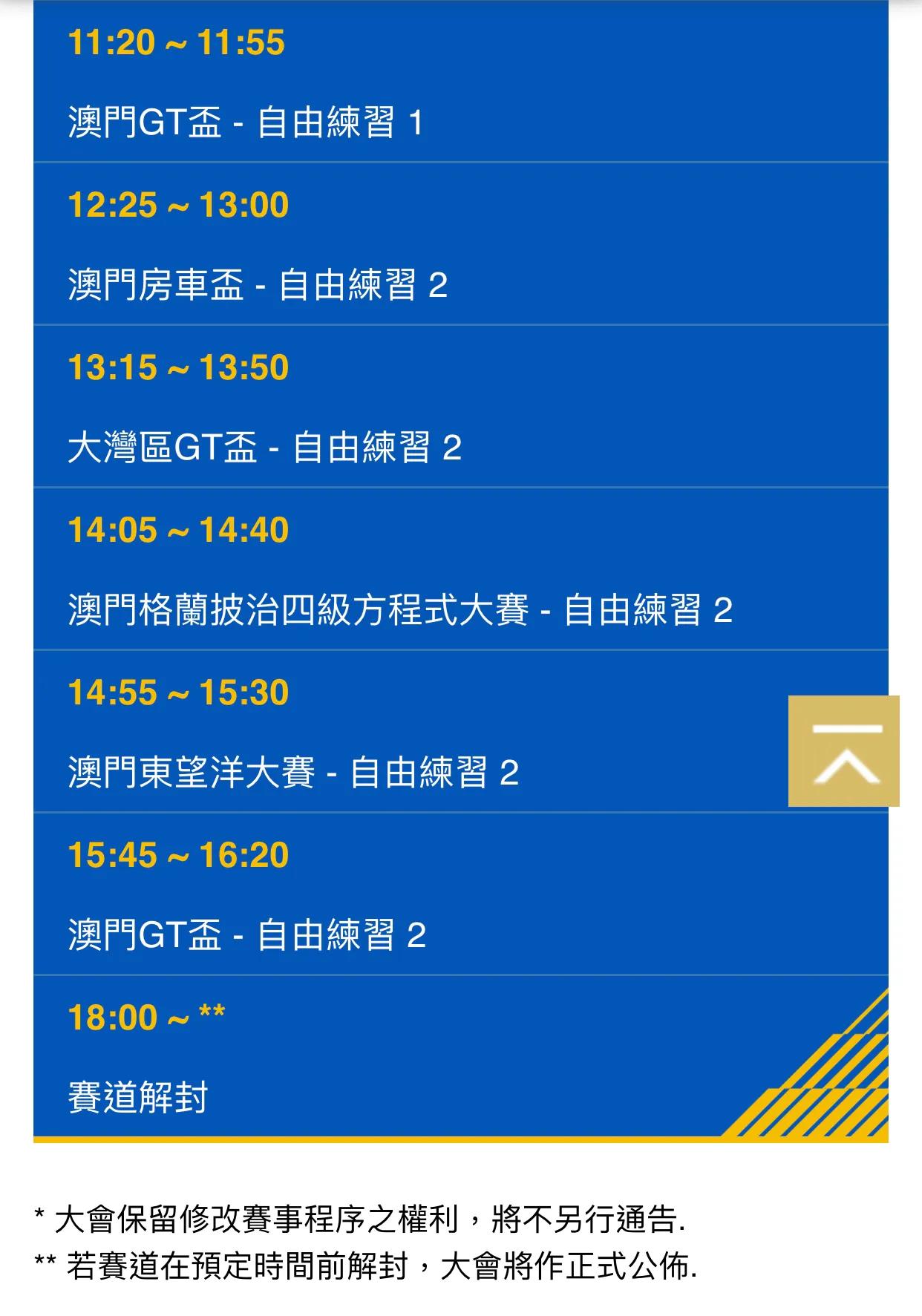Click the 11:20 ~ 11:55 time label

click(x=178, y=43)
